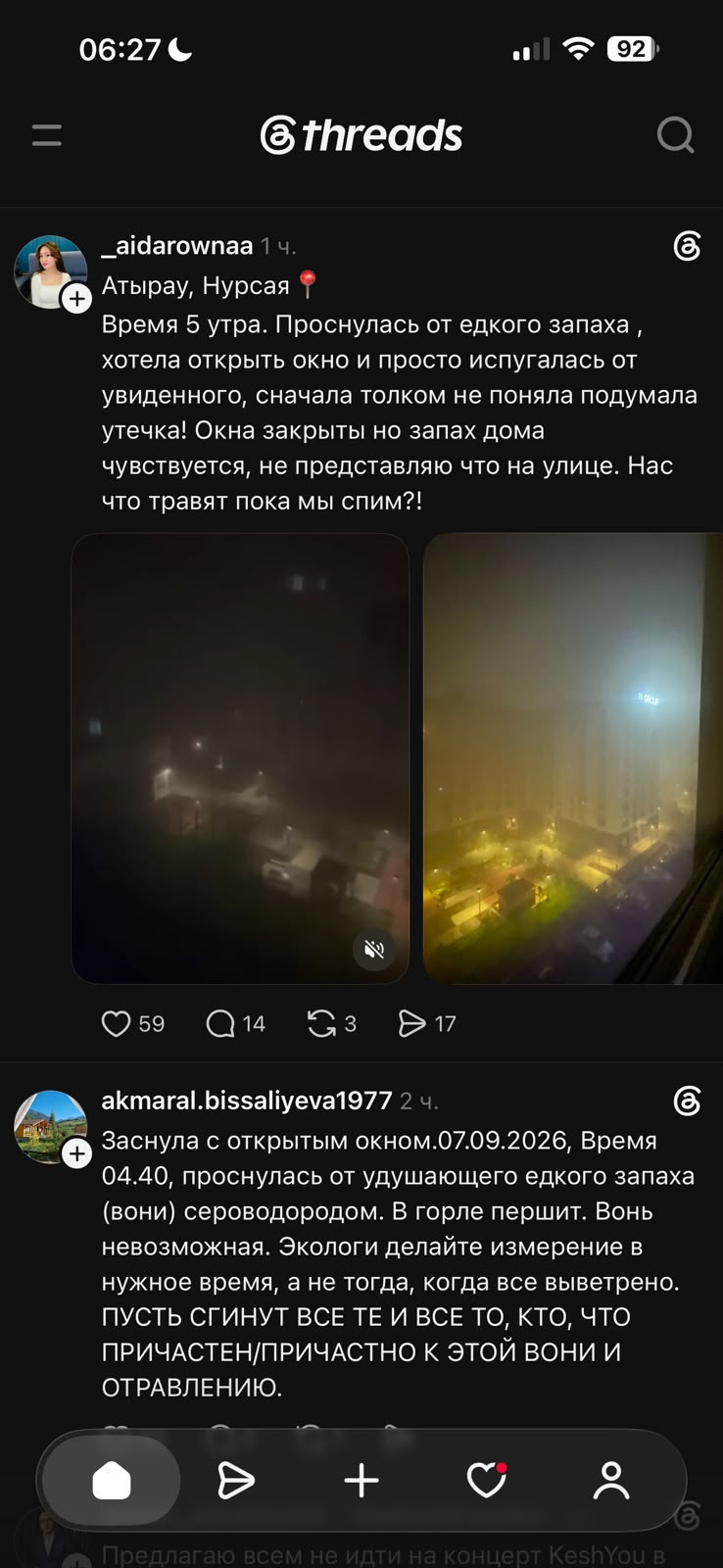Go to the Home tab
The image size is (723, 1568).
tap(112, 1480)
